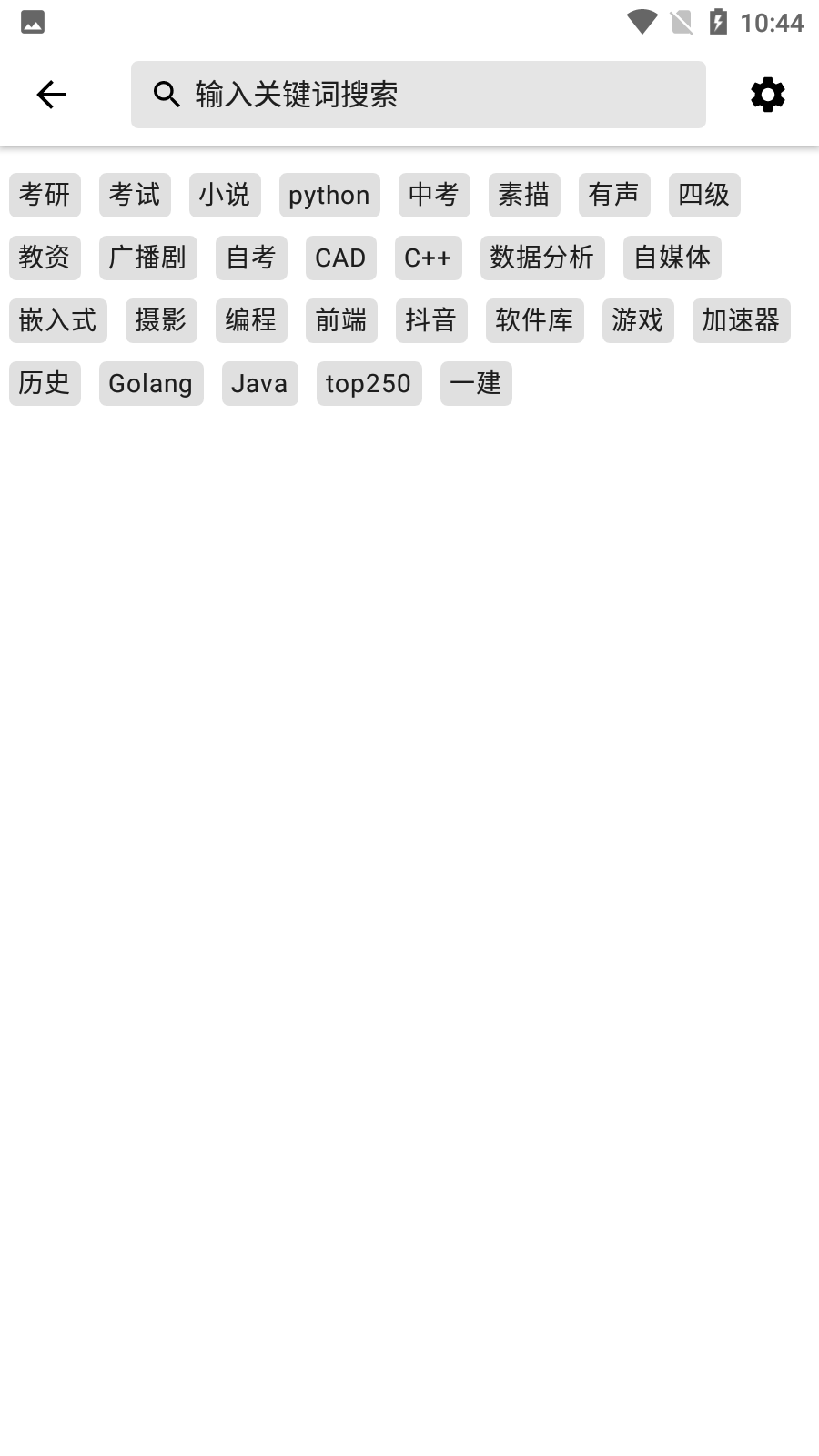Select the 考研 keyword chip
The image size is (819, 1456).
45,195
